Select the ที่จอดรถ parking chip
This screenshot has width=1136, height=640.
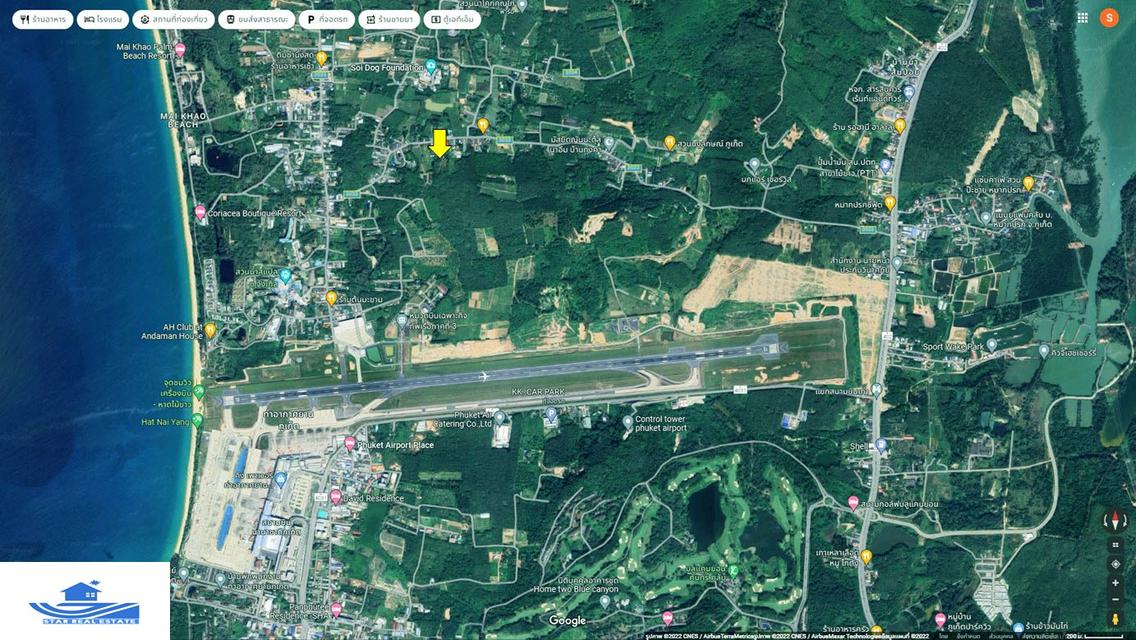(326, 19)
